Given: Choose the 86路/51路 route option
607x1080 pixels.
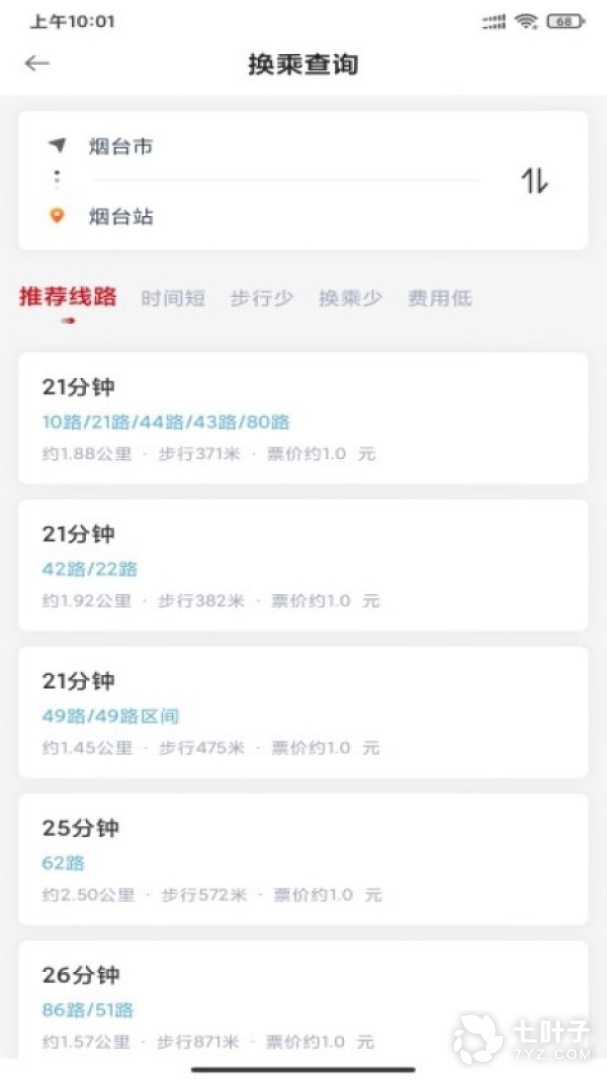Looking at the screenshot, I should click(x=302, y=1005).
